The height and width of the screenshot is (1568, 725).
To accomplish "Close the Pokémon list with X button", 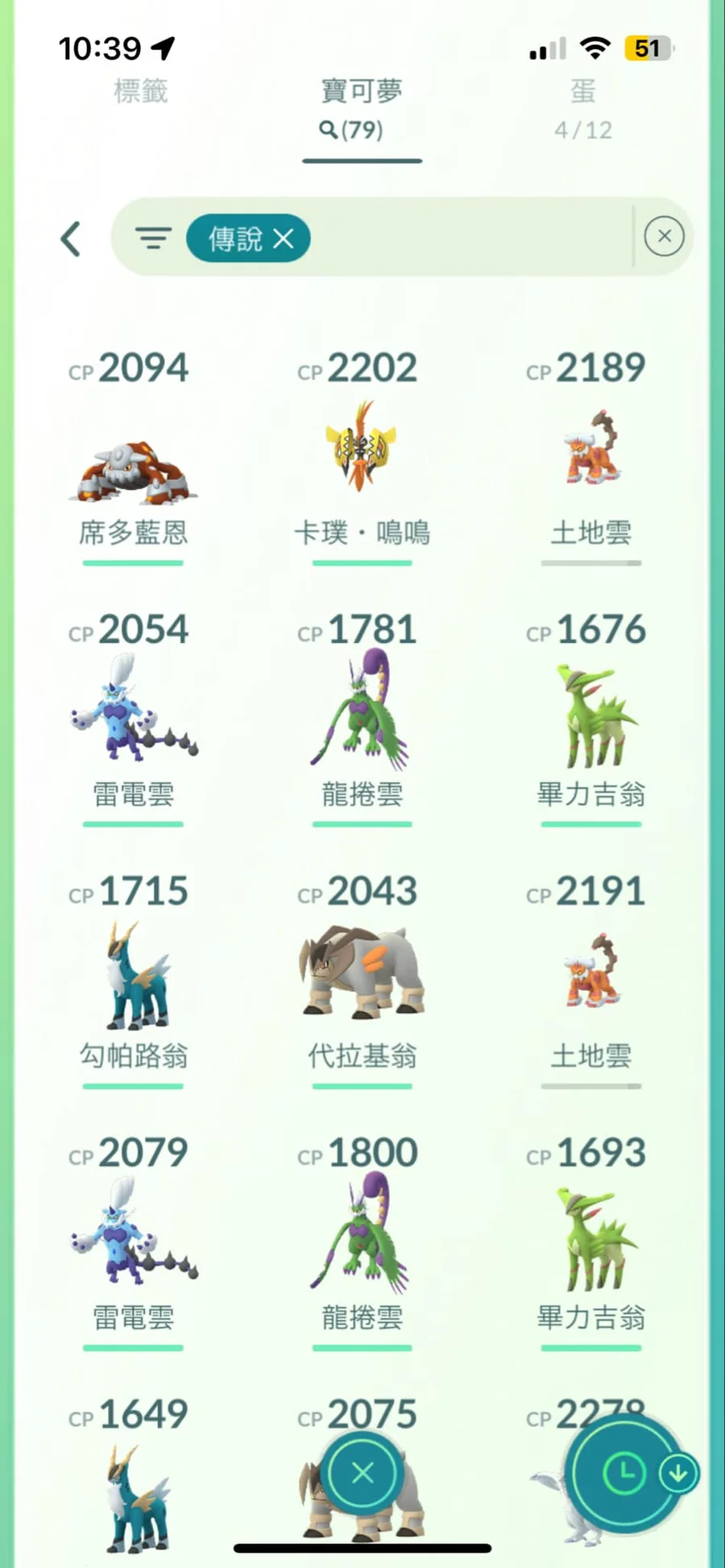I will (x=362, y=1473).
